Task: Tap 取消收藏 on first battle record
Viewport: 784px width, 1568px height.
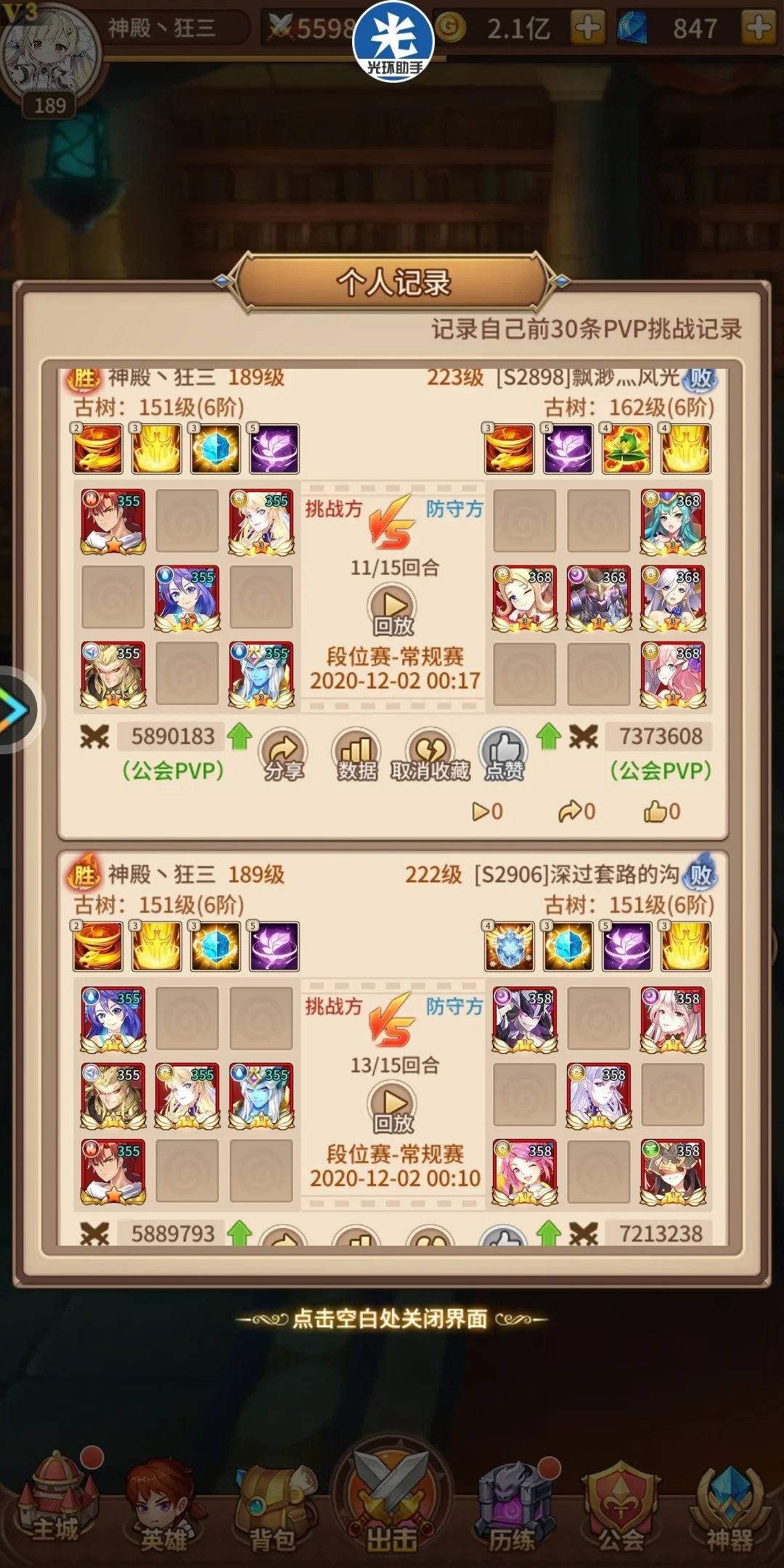Action: click(430, 755)
